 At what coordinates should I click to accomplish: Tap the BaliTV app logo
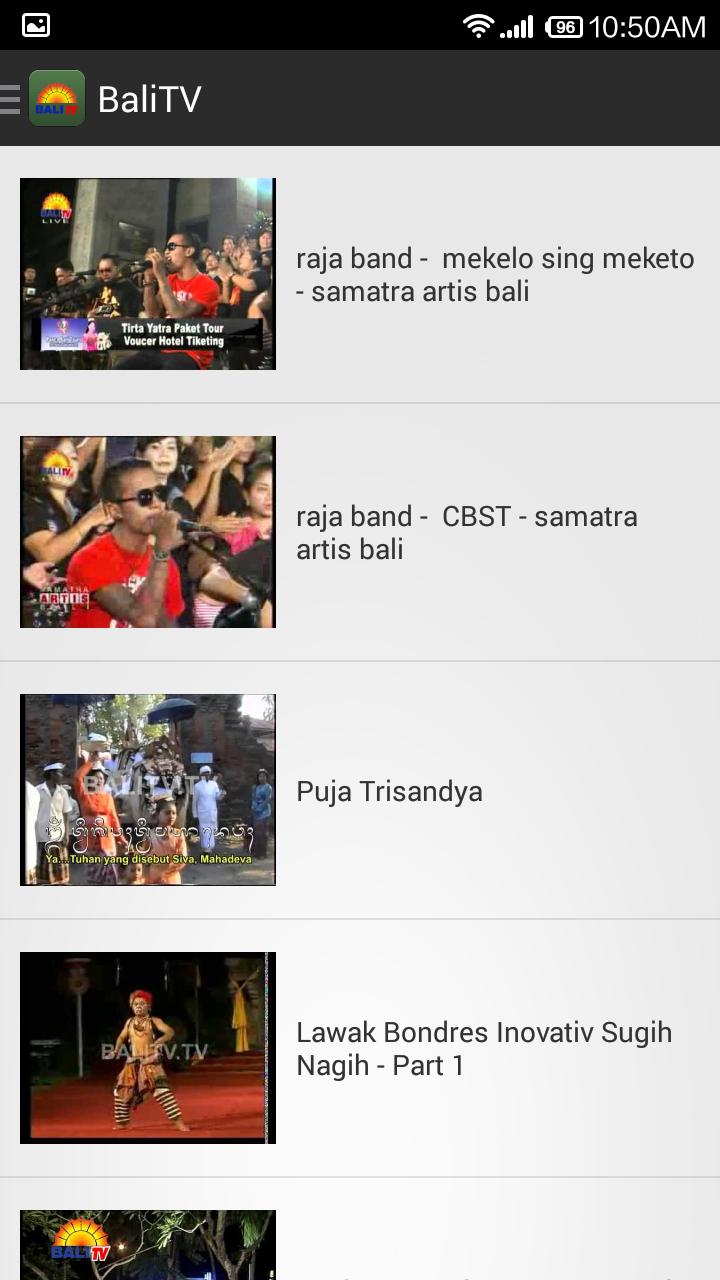click(x=57, y=98)
